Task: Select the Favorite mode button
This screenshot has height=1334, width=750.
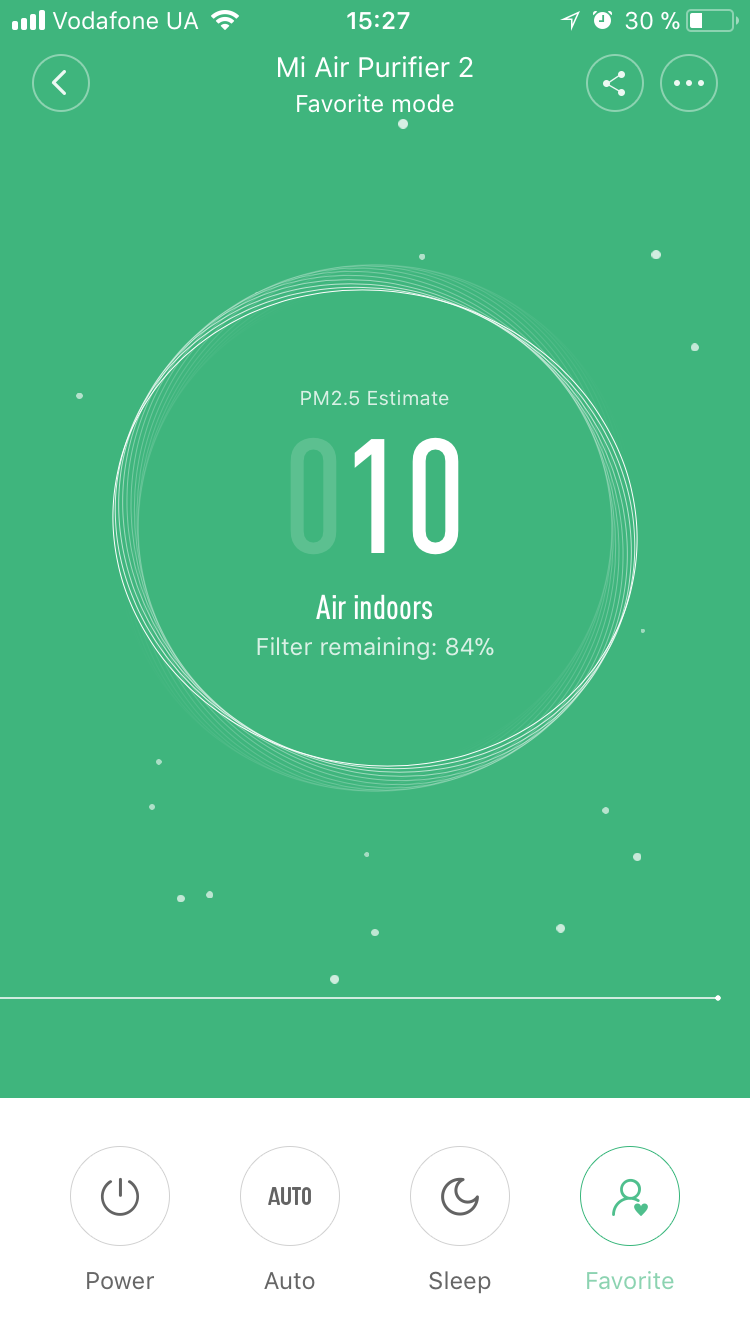Action: [630, 1196]
